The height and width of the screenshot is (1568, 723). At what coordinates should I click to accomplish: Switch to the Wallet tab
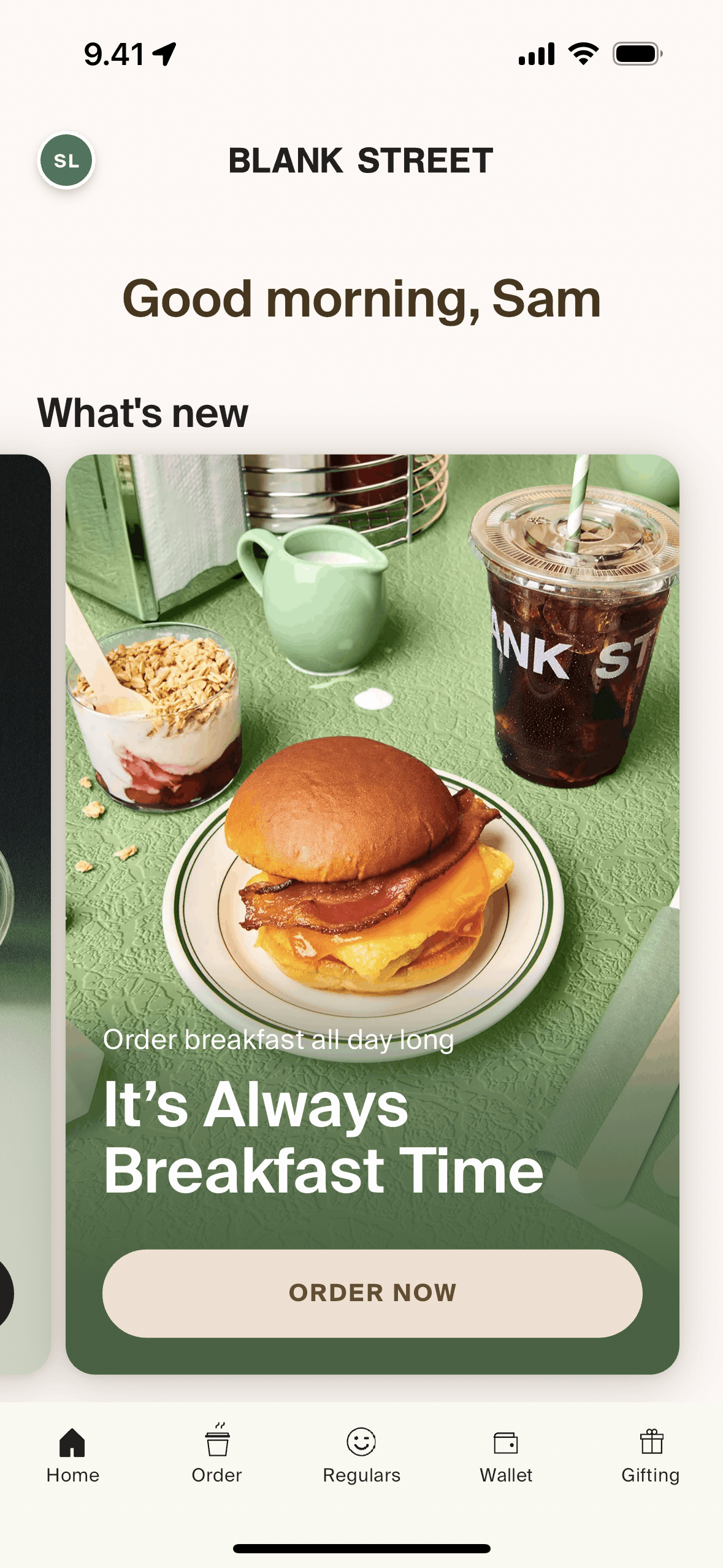[506, 1455]
